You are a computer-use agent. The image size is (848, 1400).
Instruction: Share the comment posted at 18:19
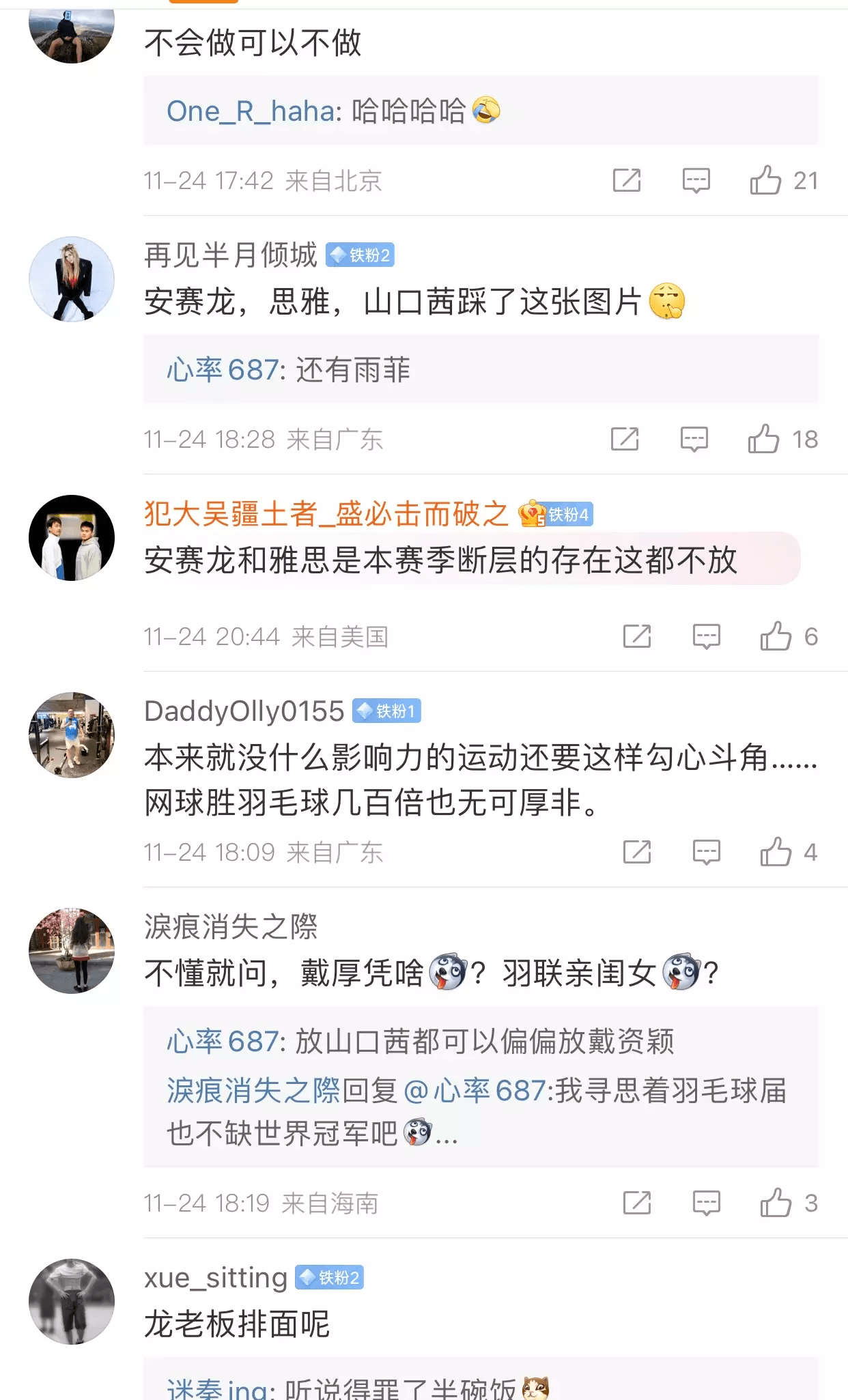[636, 1203]
